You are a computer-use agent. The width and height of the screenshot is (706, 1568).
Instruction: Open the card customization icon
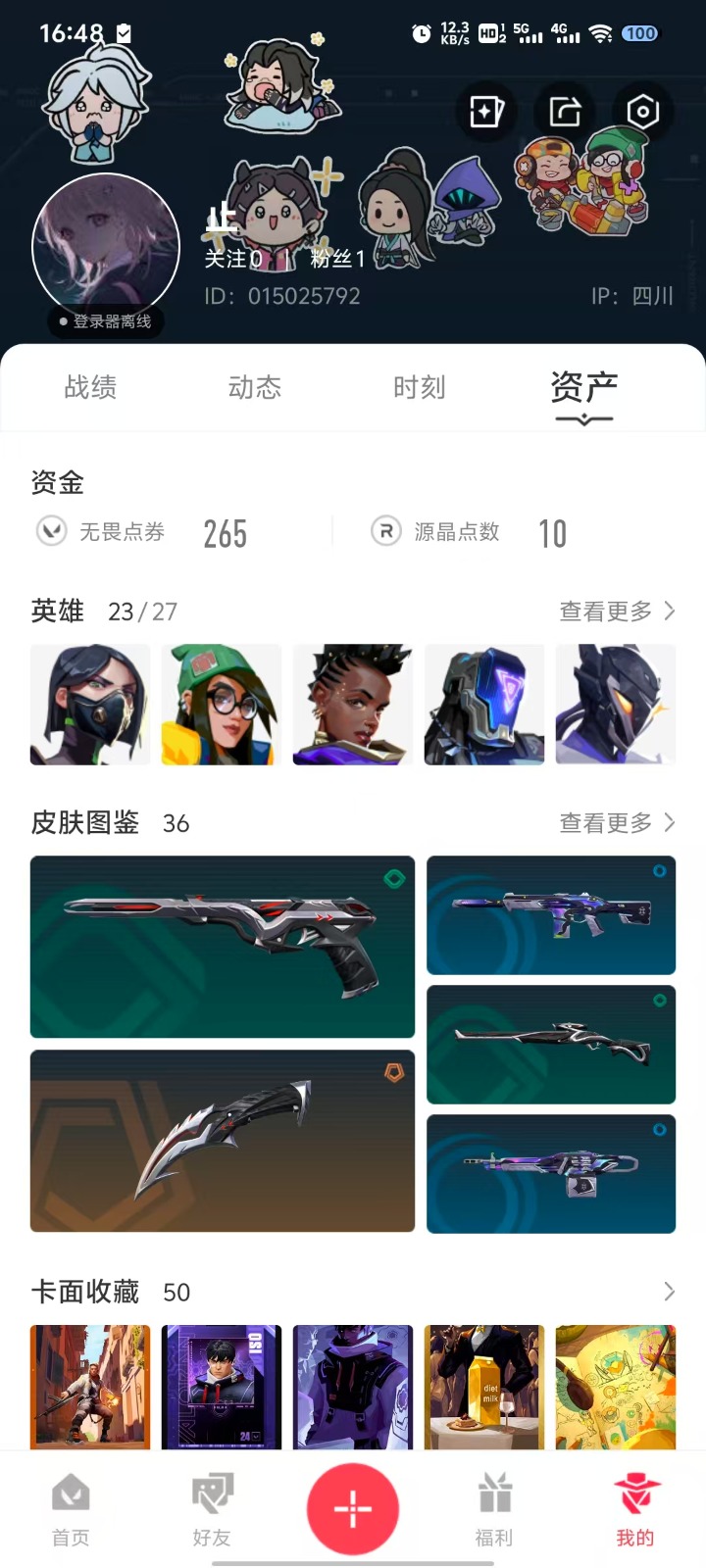(x=486, y=112)
